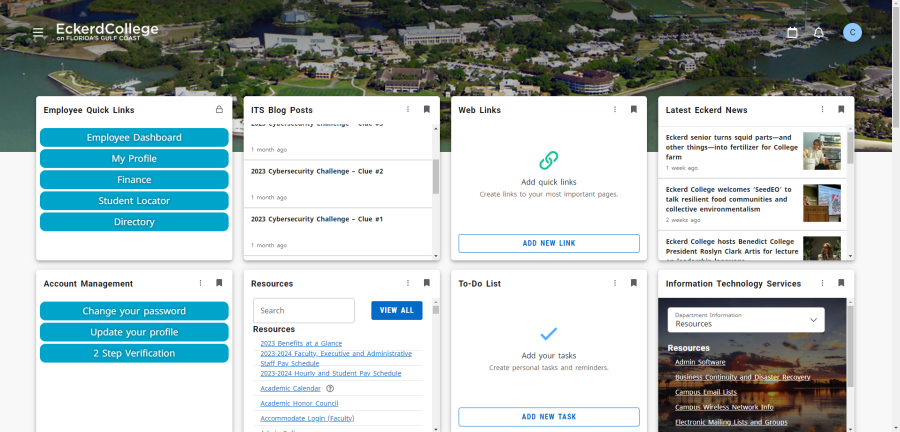This screenshot has height=432, width=900.
Task: Open My Profile quick link
Action: point(134,159)
